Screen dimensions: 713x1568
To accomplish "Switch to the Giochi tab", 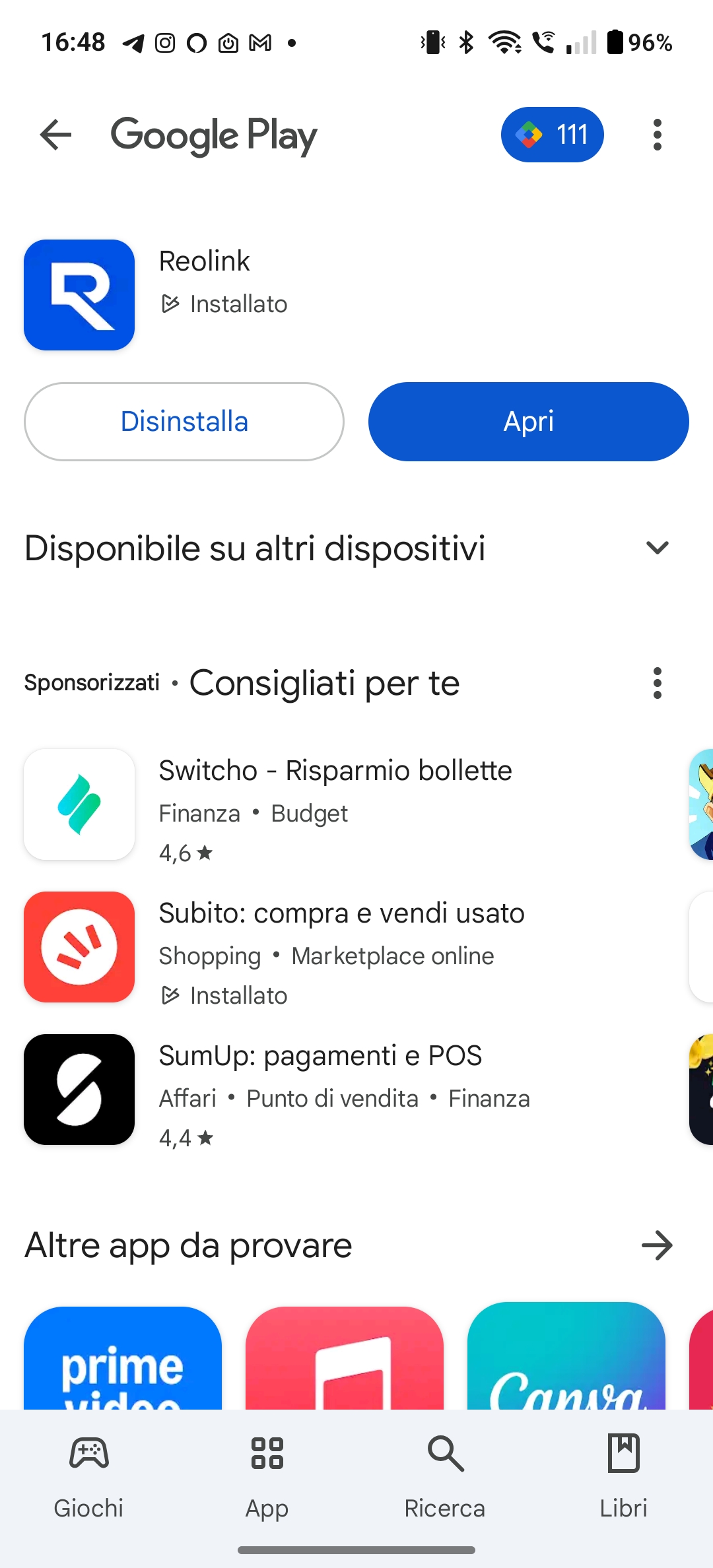I will (x=89, y=1477).
